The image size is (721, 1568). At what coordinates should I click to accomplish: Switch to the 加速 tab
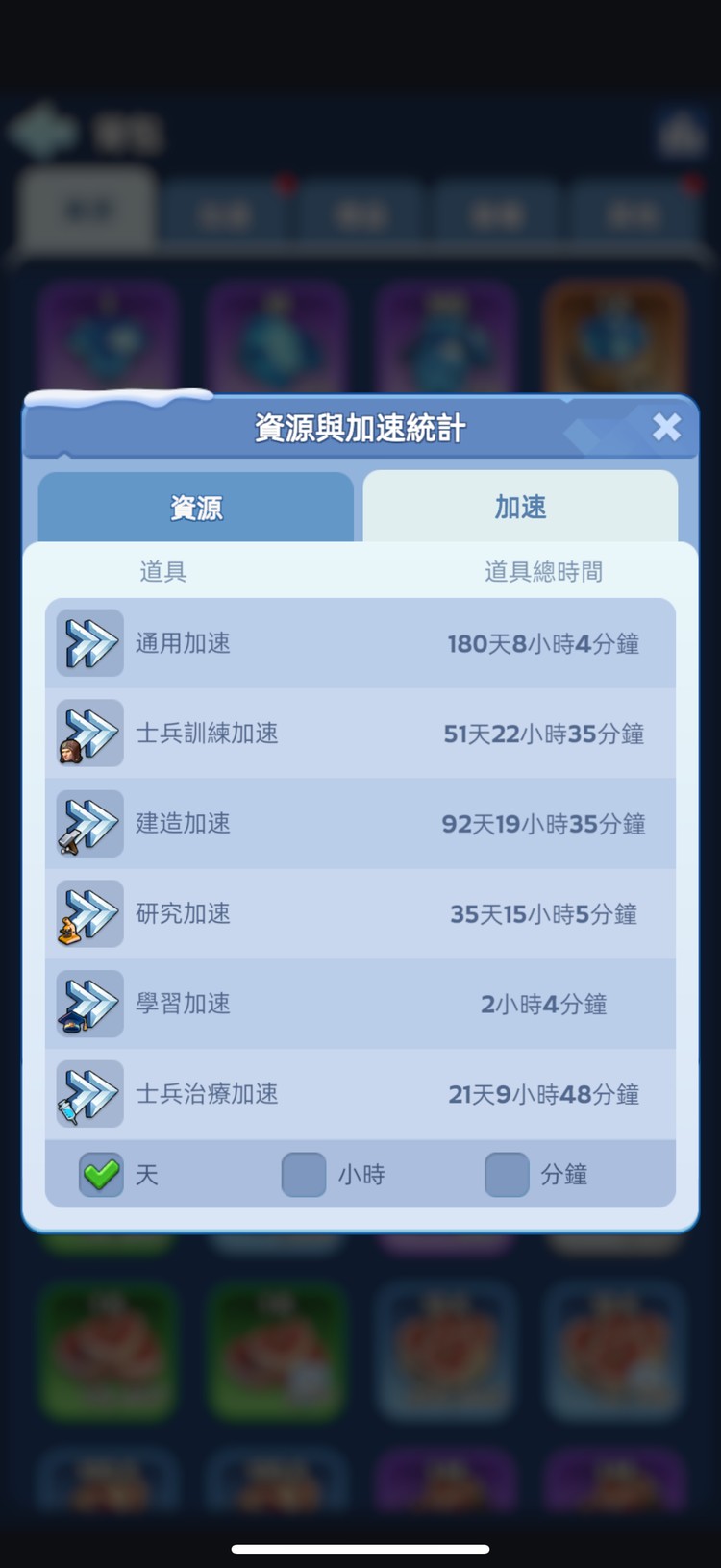point(519,507)
